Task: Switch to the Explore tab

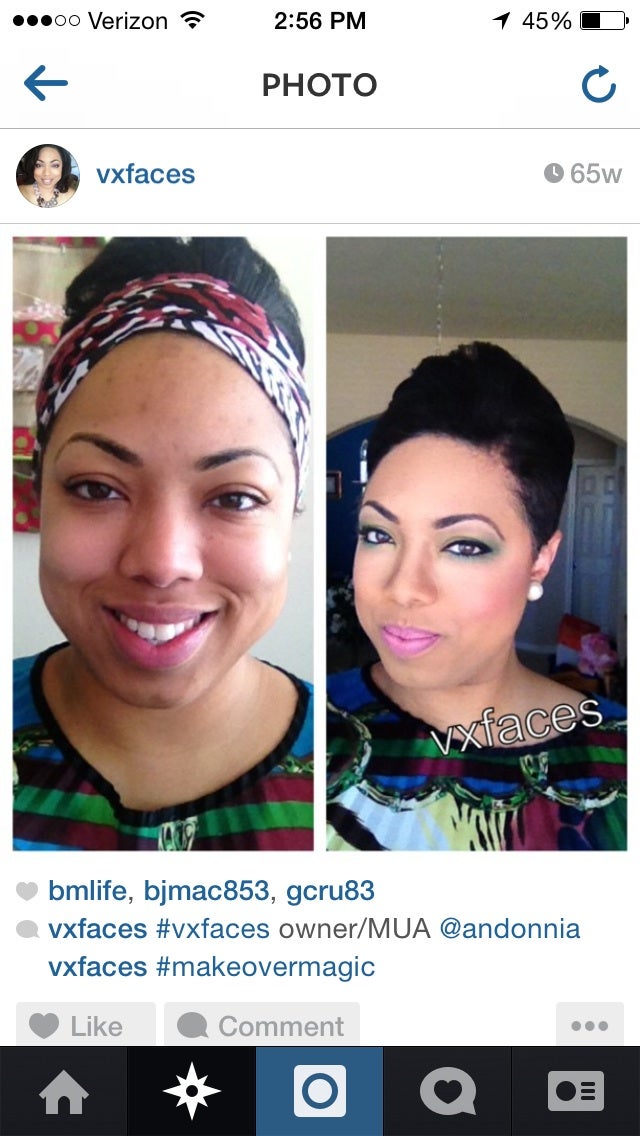Action: tap(191, 1091)
